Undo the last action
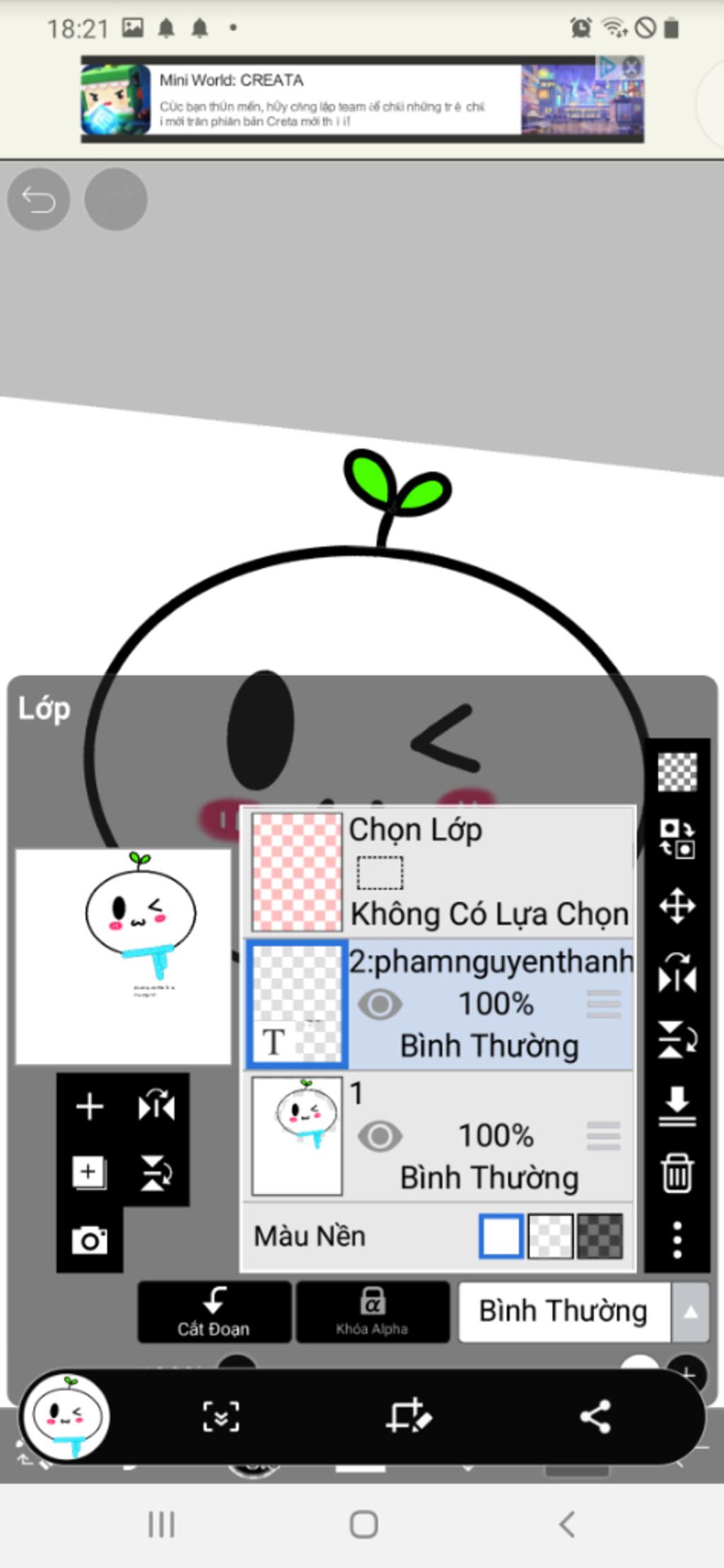724x1568 pixels. [x=38, y=199]
